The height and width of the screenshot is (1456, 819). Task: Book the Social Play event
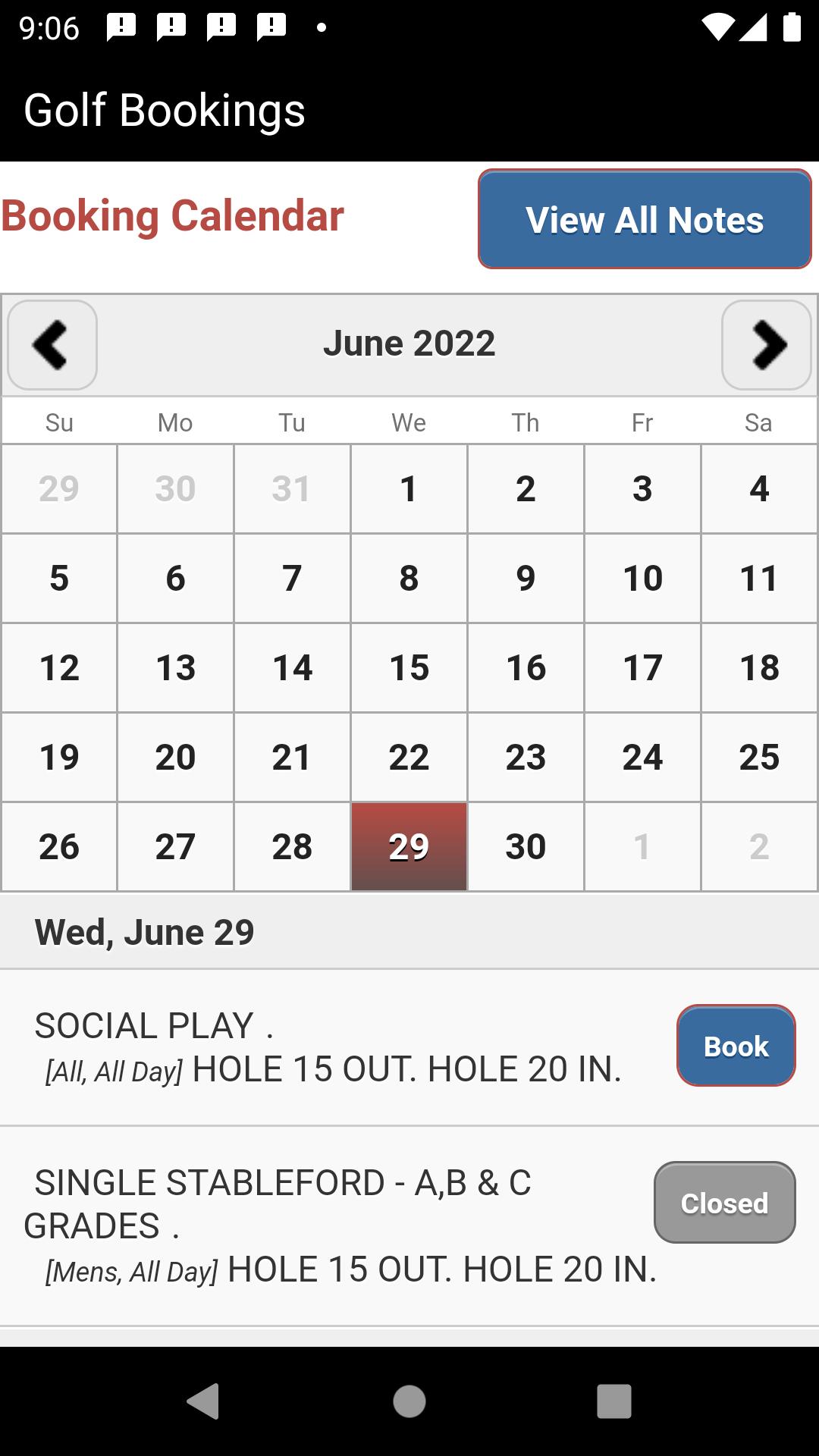pos(736,1046)
